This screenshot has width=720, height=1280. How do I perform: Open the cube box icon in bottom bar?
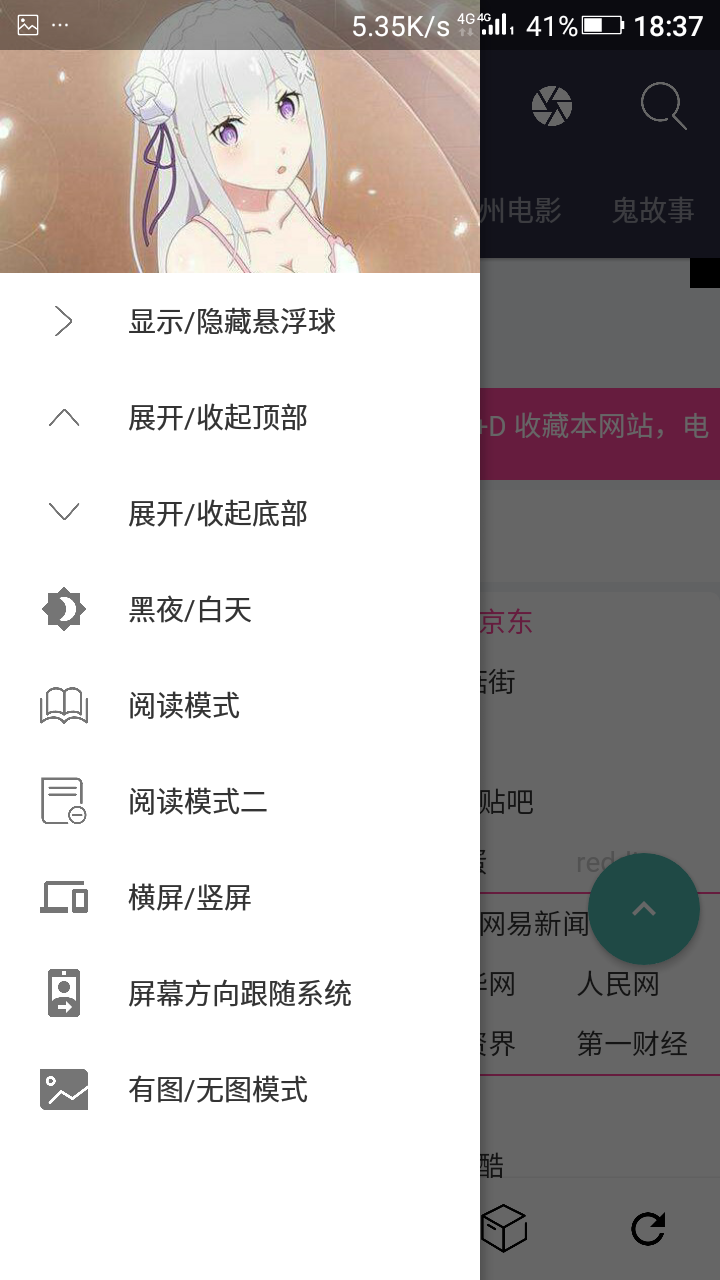[503, 1228]
